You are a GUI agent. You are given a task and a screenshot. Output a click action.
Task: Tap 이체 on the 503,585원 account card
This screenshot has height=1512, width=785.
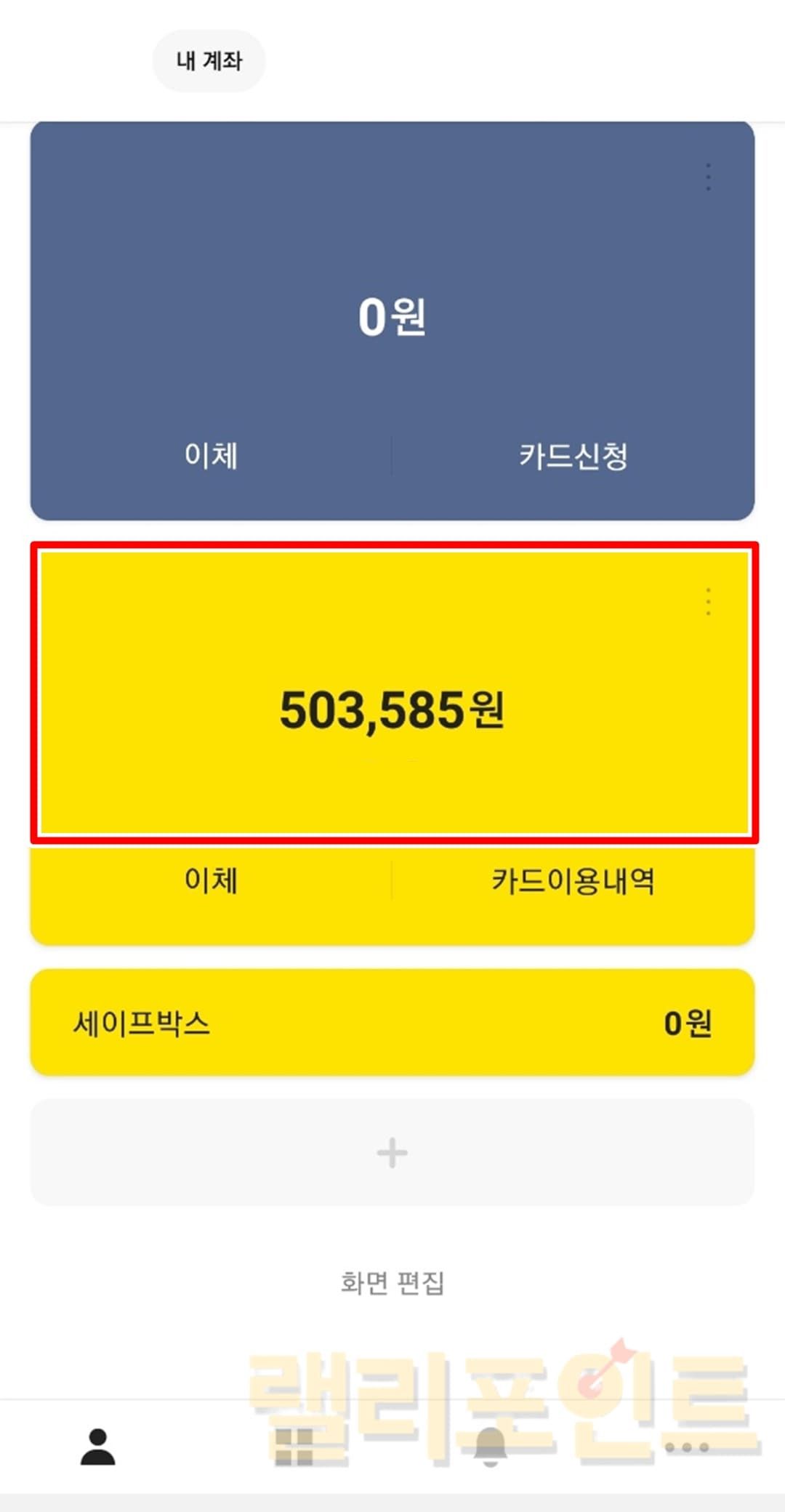211,880
